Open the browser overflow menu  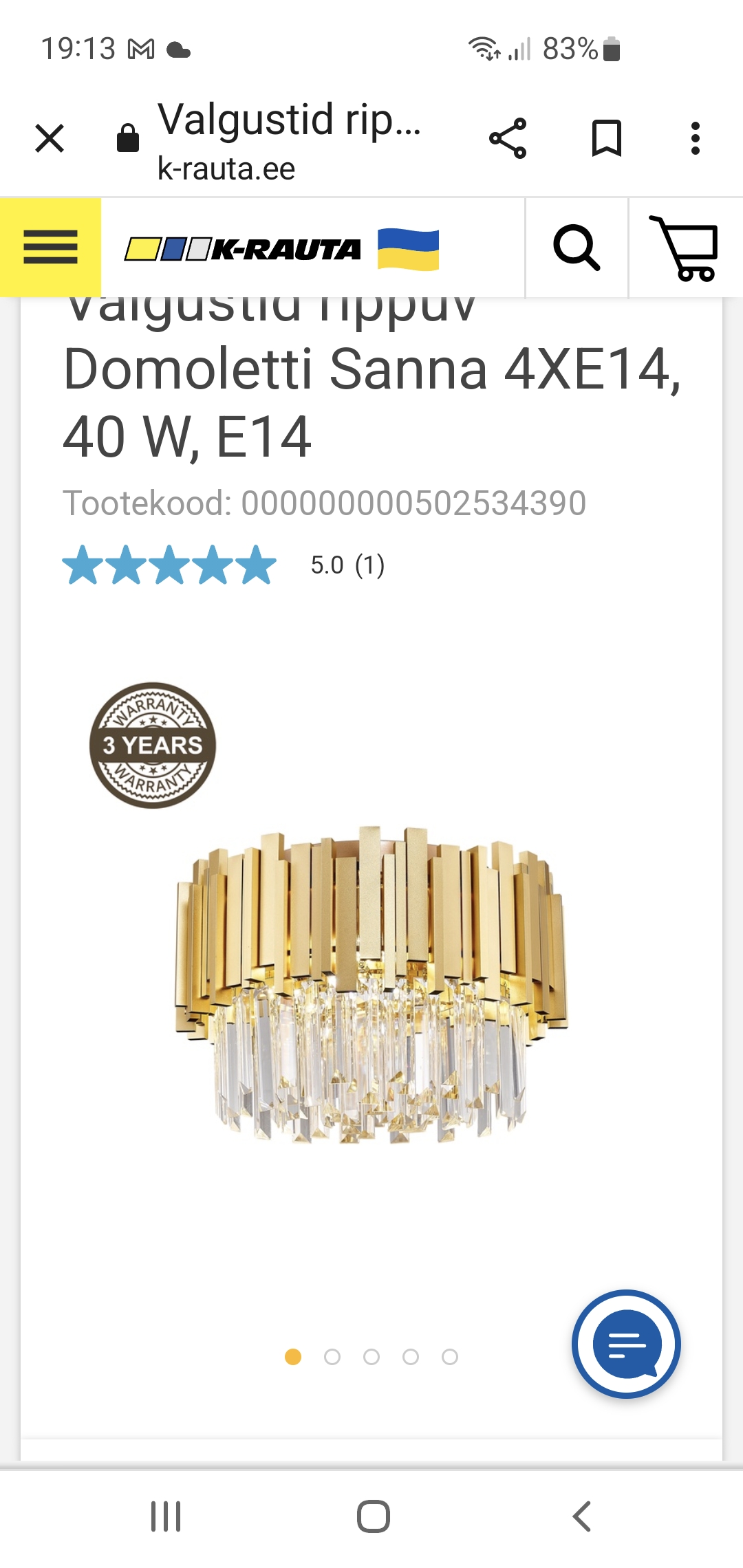(x=696, y=138)
